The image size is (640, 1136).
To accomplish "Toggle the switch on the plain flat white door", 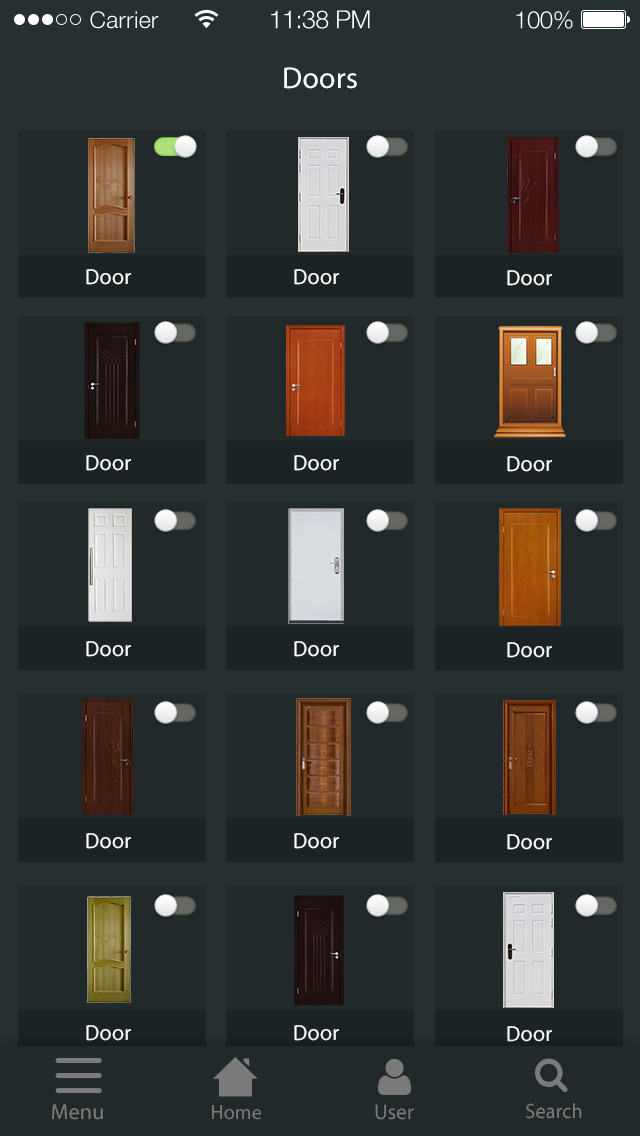I will coord(387,521).
